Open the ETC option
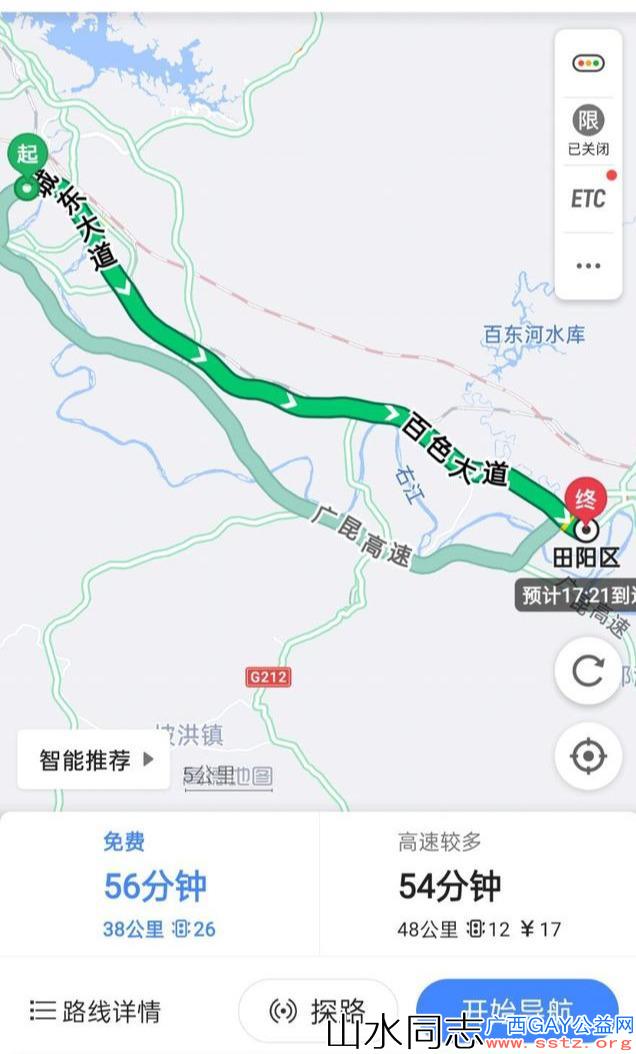The image size is (636, 1054). tap(588, 198)
